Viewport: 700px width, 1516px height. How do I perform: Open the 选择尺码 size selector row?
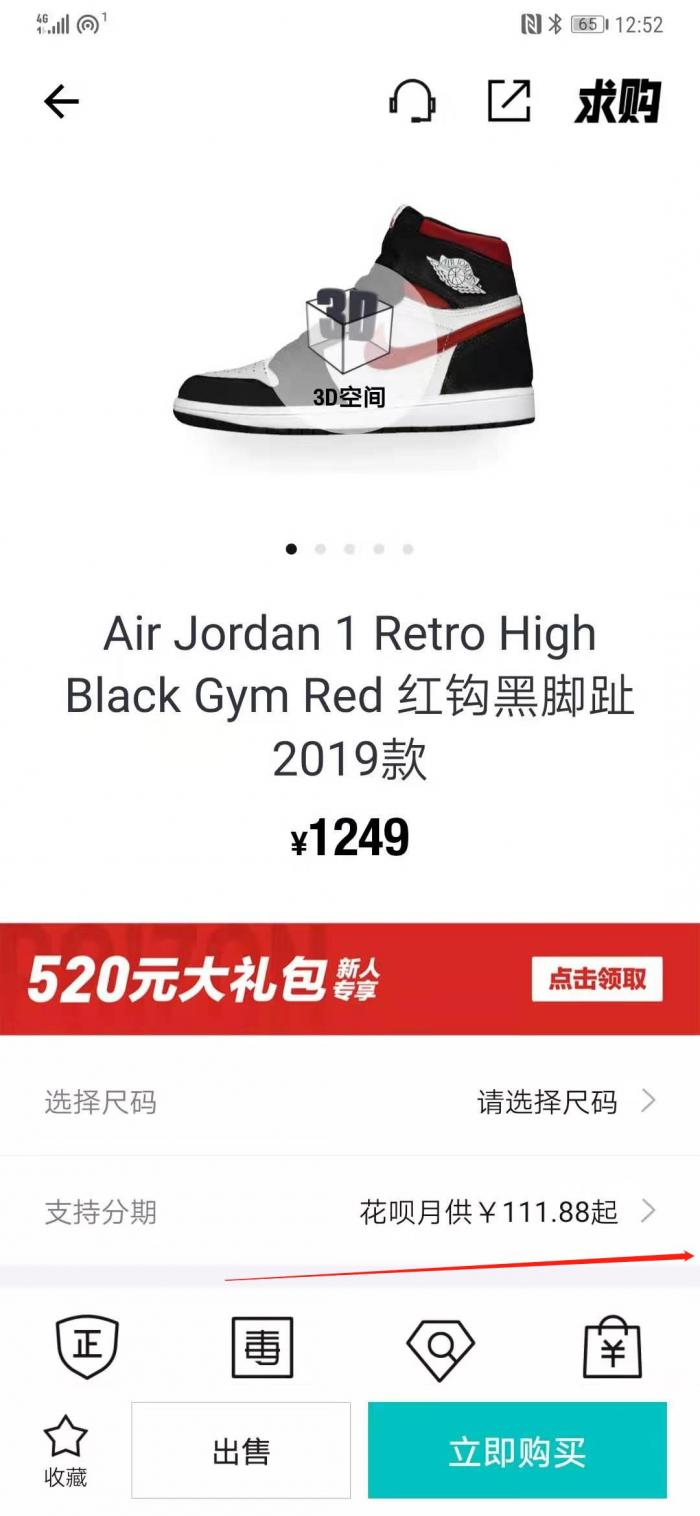click(x=350, y=1102)
